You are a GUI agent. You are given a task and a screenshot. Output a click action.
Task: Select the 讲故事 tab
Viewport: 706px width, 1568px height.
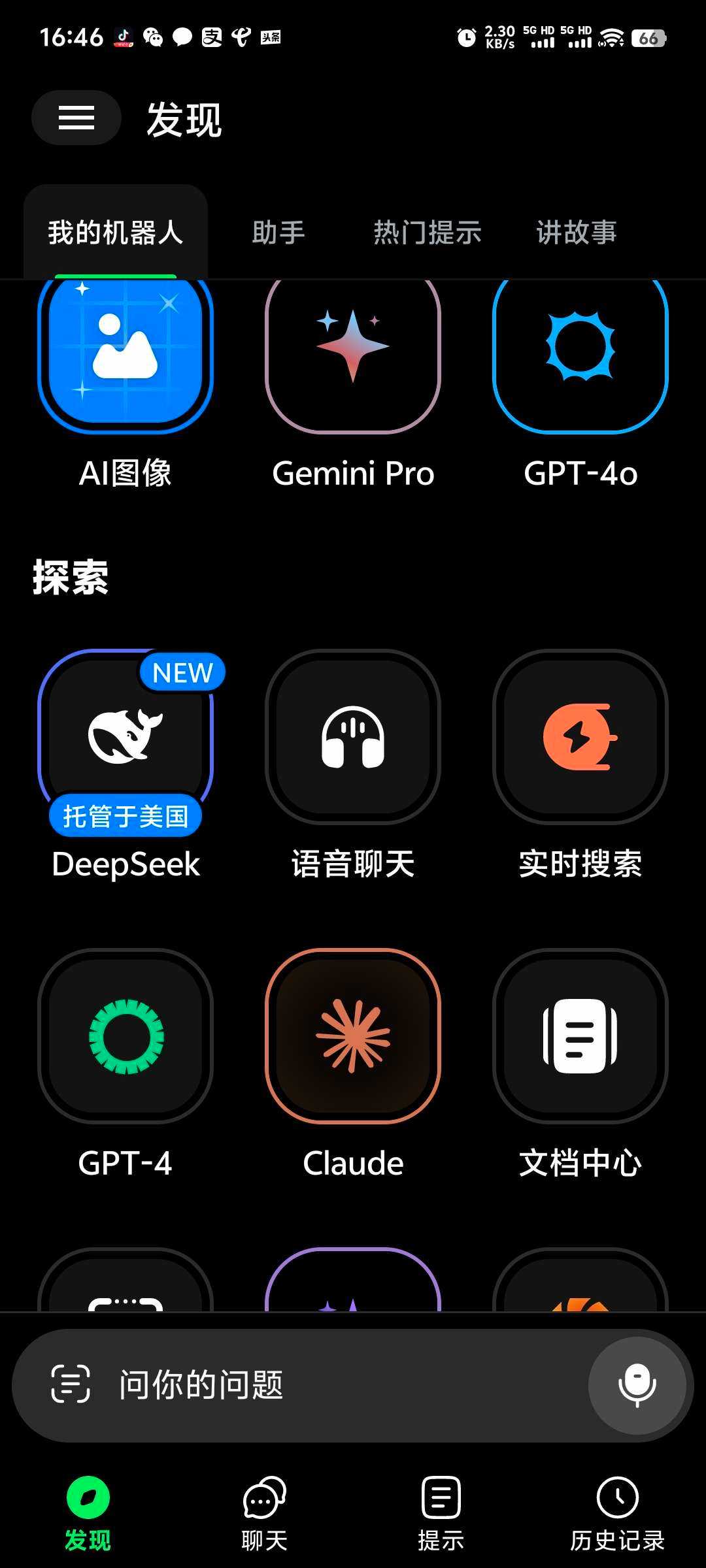(x=577, y=233)
